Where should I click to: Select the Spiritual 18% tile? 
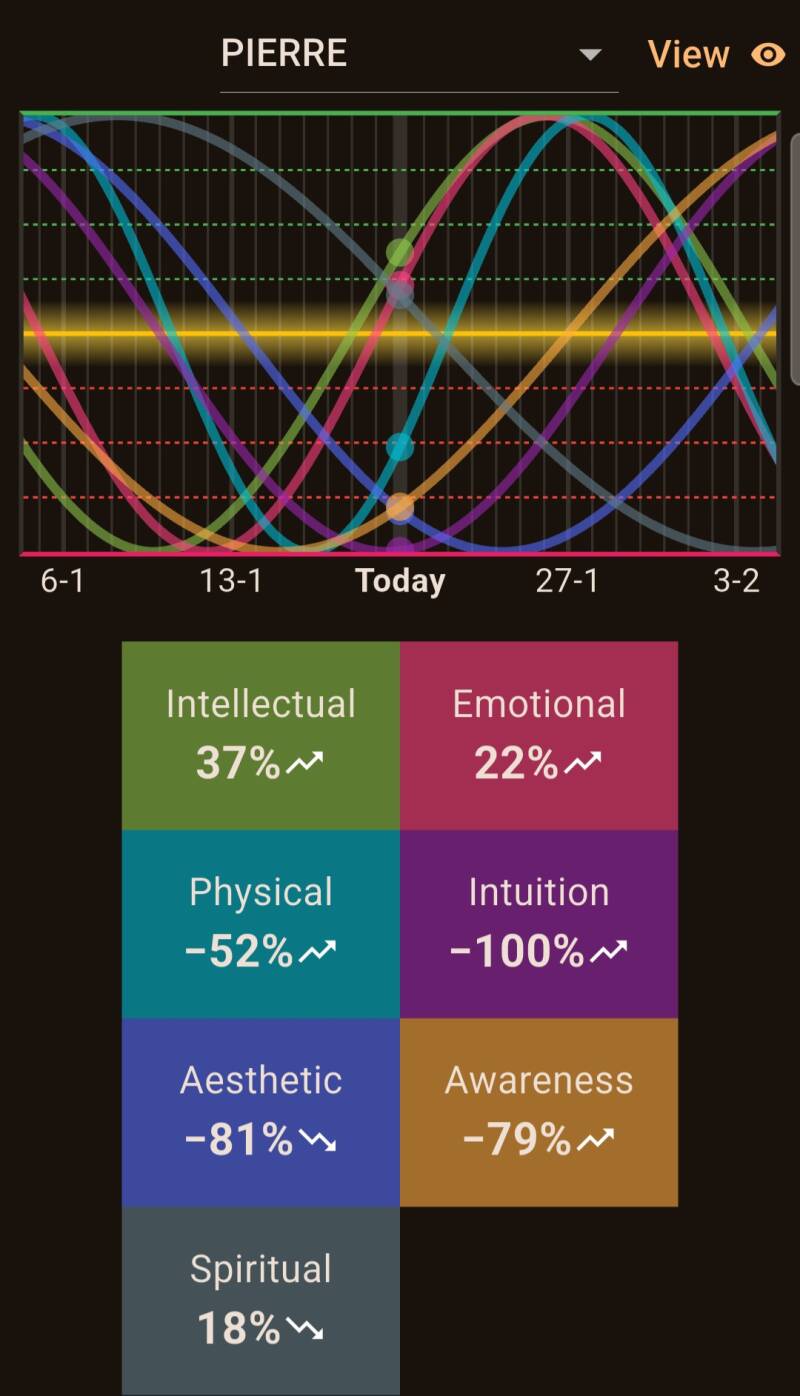(261, 1299)
